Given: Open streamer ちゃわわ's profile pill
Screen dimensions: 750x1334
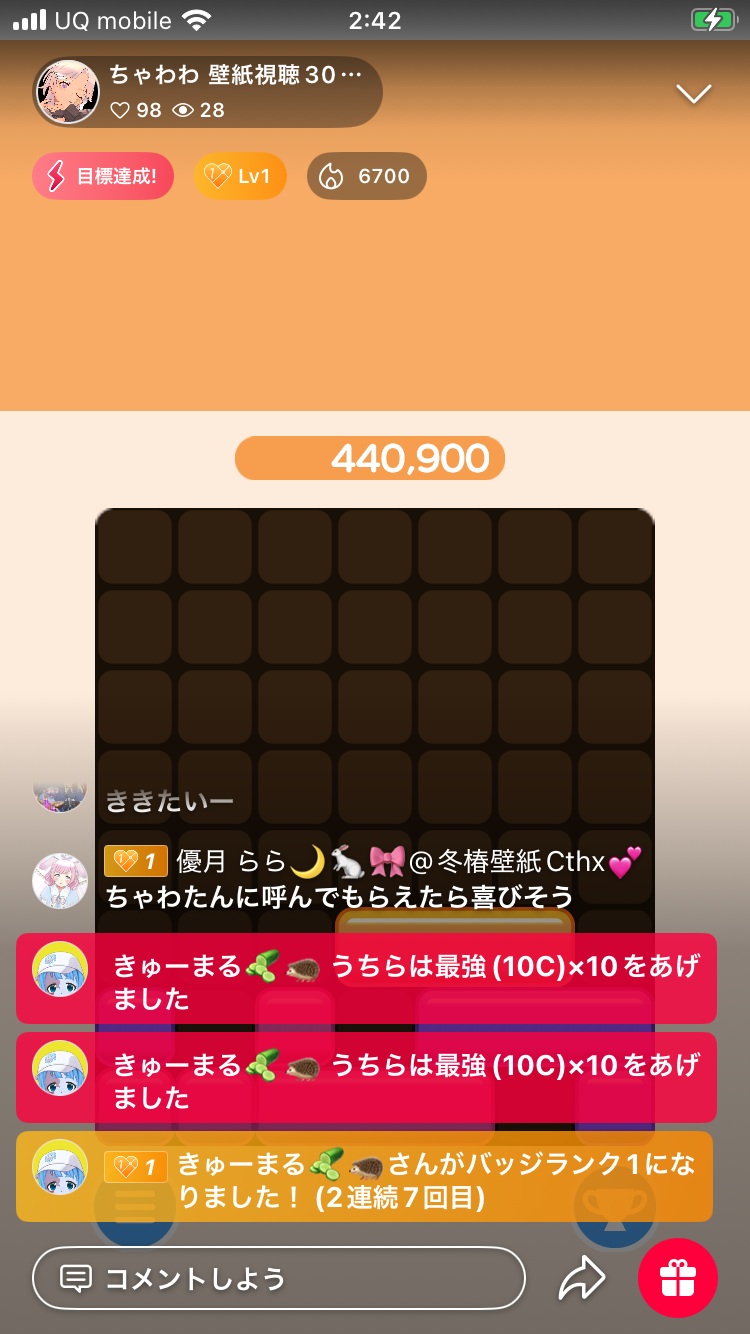Looking at the screenshot, I should tap(208, 92).
